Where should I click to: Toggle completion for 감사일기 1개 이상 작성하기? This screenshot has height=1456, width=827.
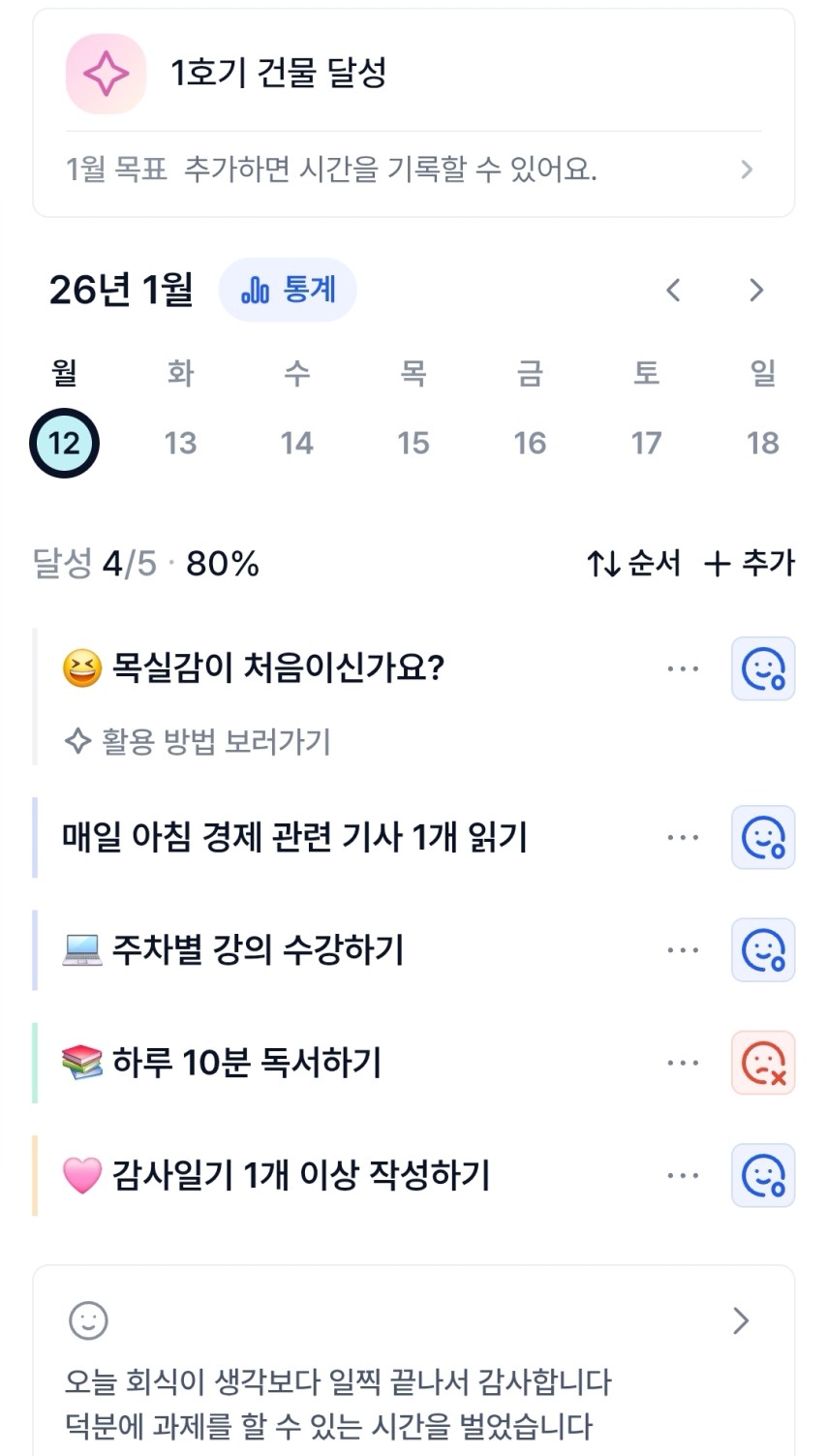763,1176
